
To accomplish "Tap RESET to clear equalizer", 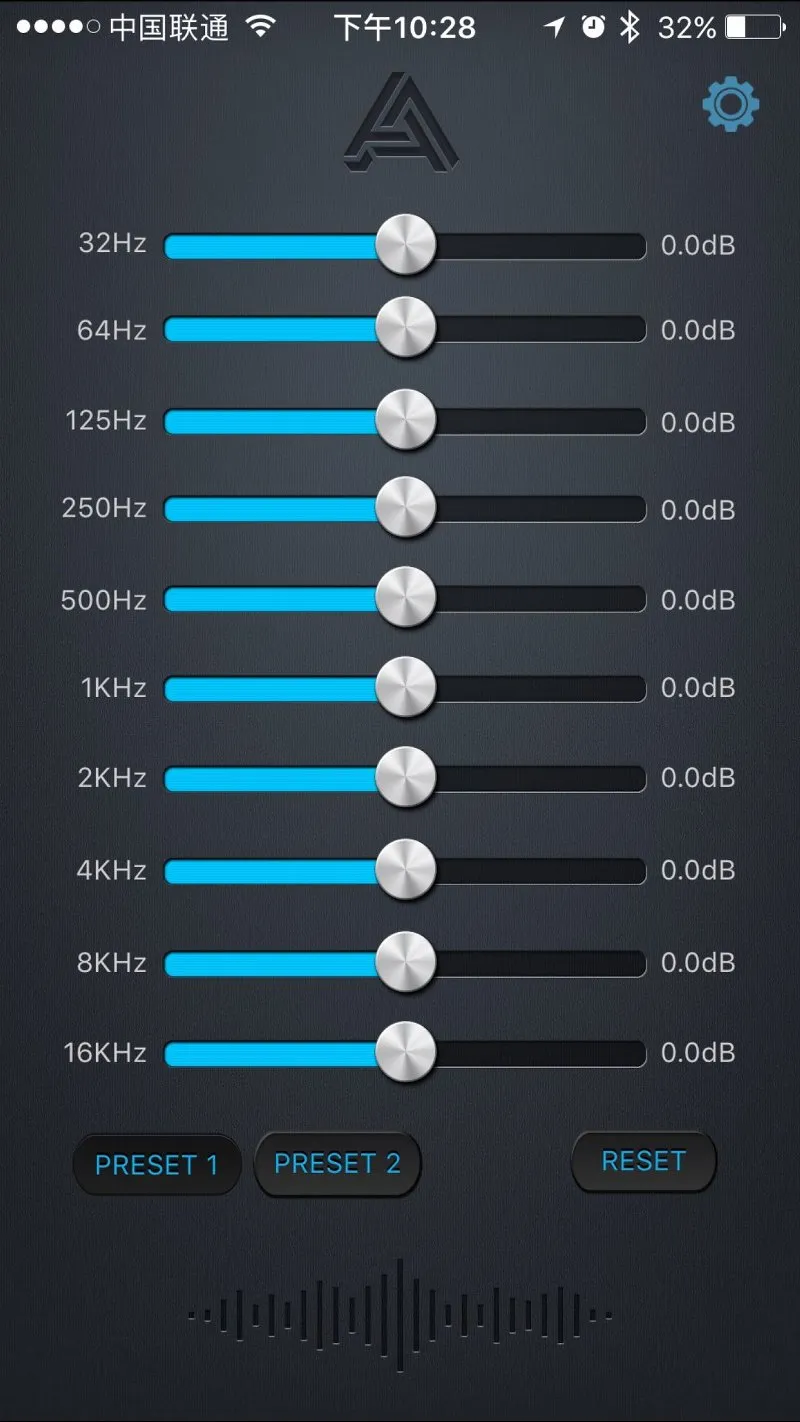I will pyautogui.click(x=644, y=1161).
